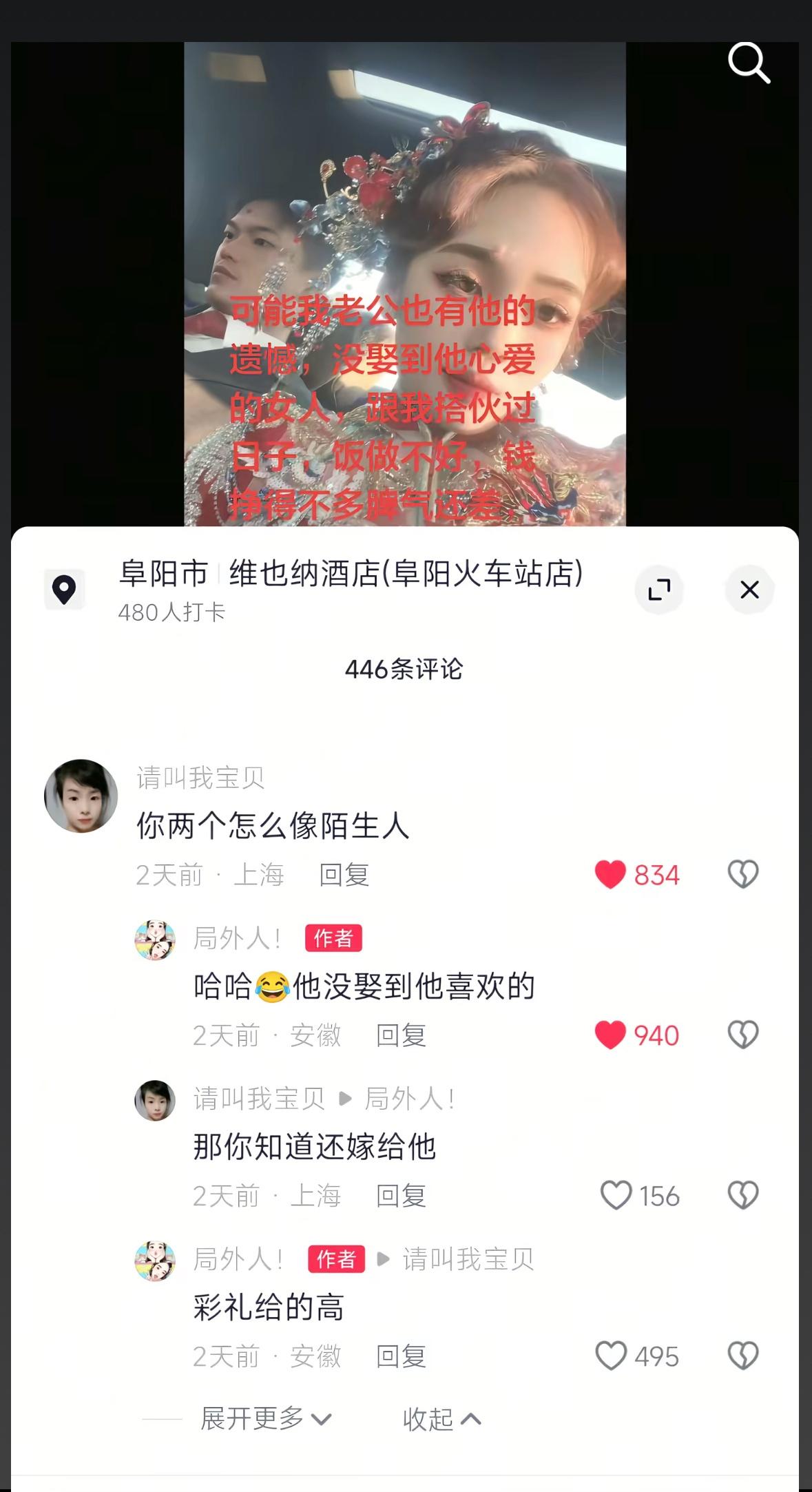The height and width of the screenshot is (1492, 812).
Task: Expand more replies via 展开更多
Action: tap(262, 1419)
